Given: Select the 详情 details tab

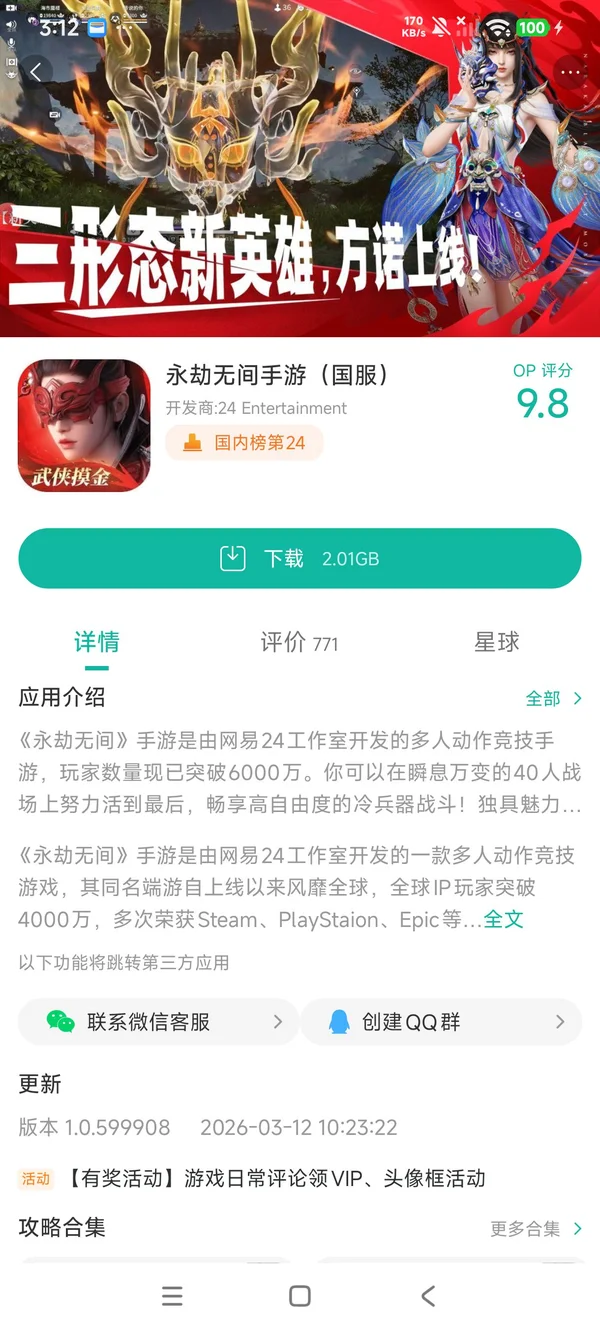Looking at the screenshot, I should tap(96, 642).
